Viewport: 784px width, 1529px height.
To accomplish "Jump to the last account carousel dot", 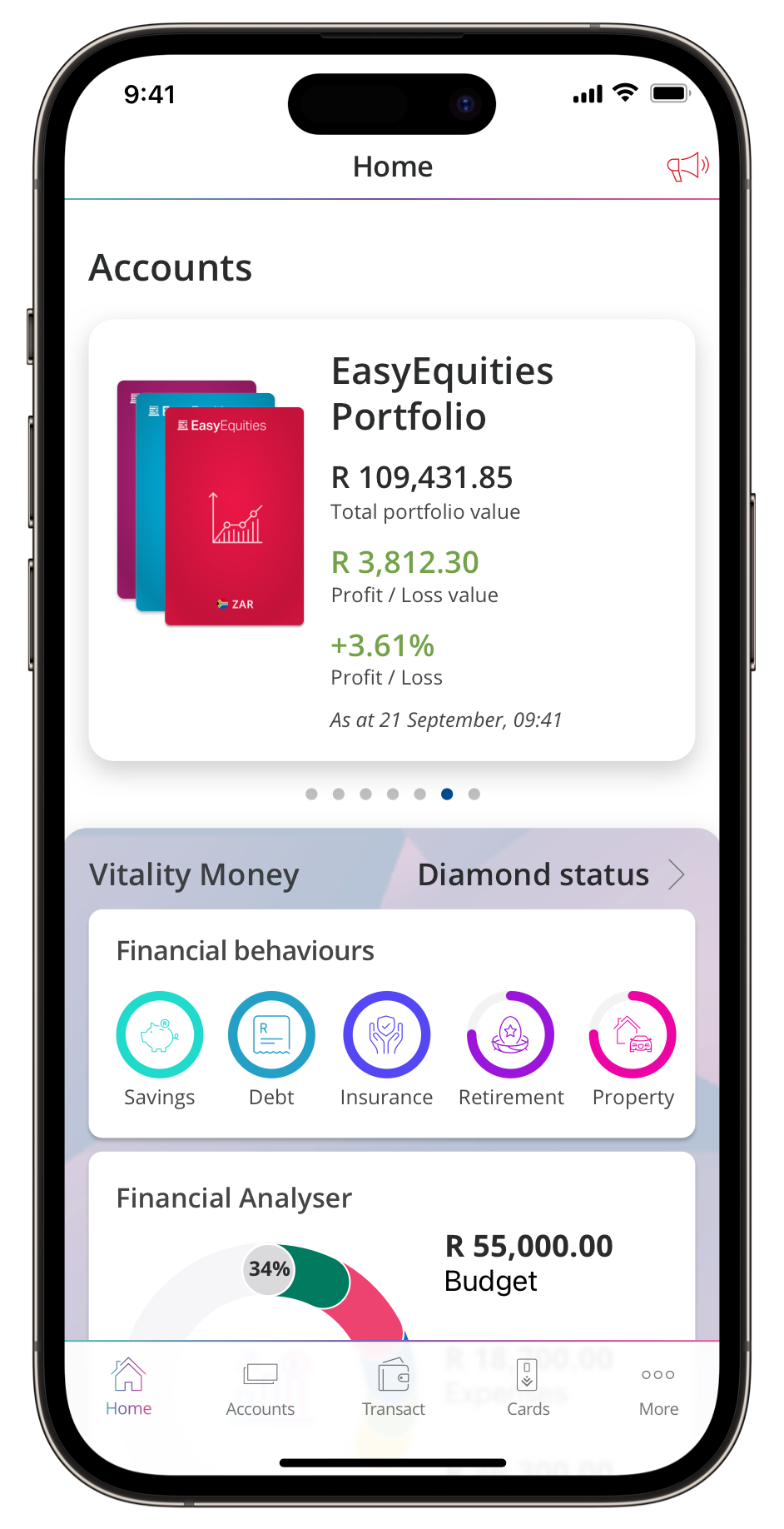I will point(474,794).
